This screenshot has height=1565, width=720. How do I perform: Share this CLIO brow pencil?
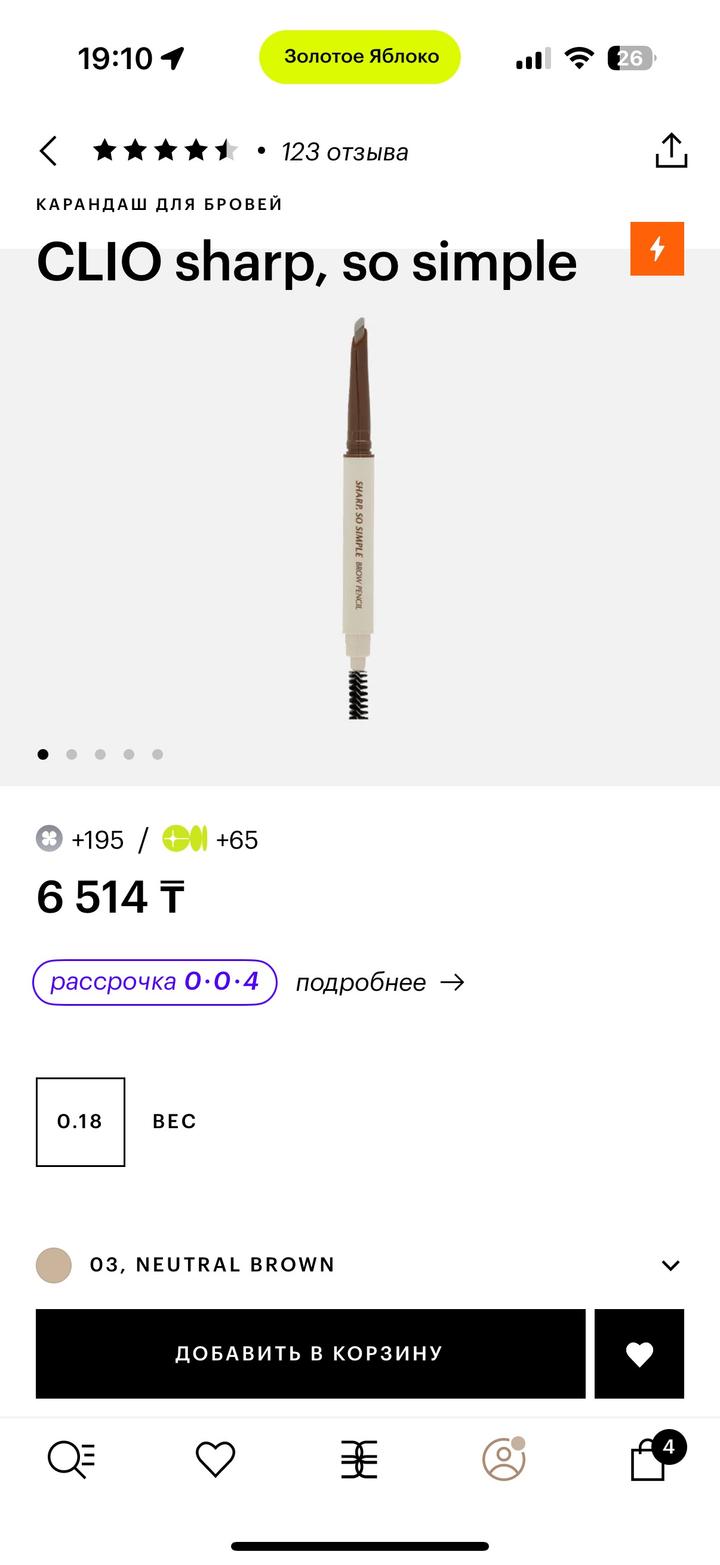(x=671, y=151)
